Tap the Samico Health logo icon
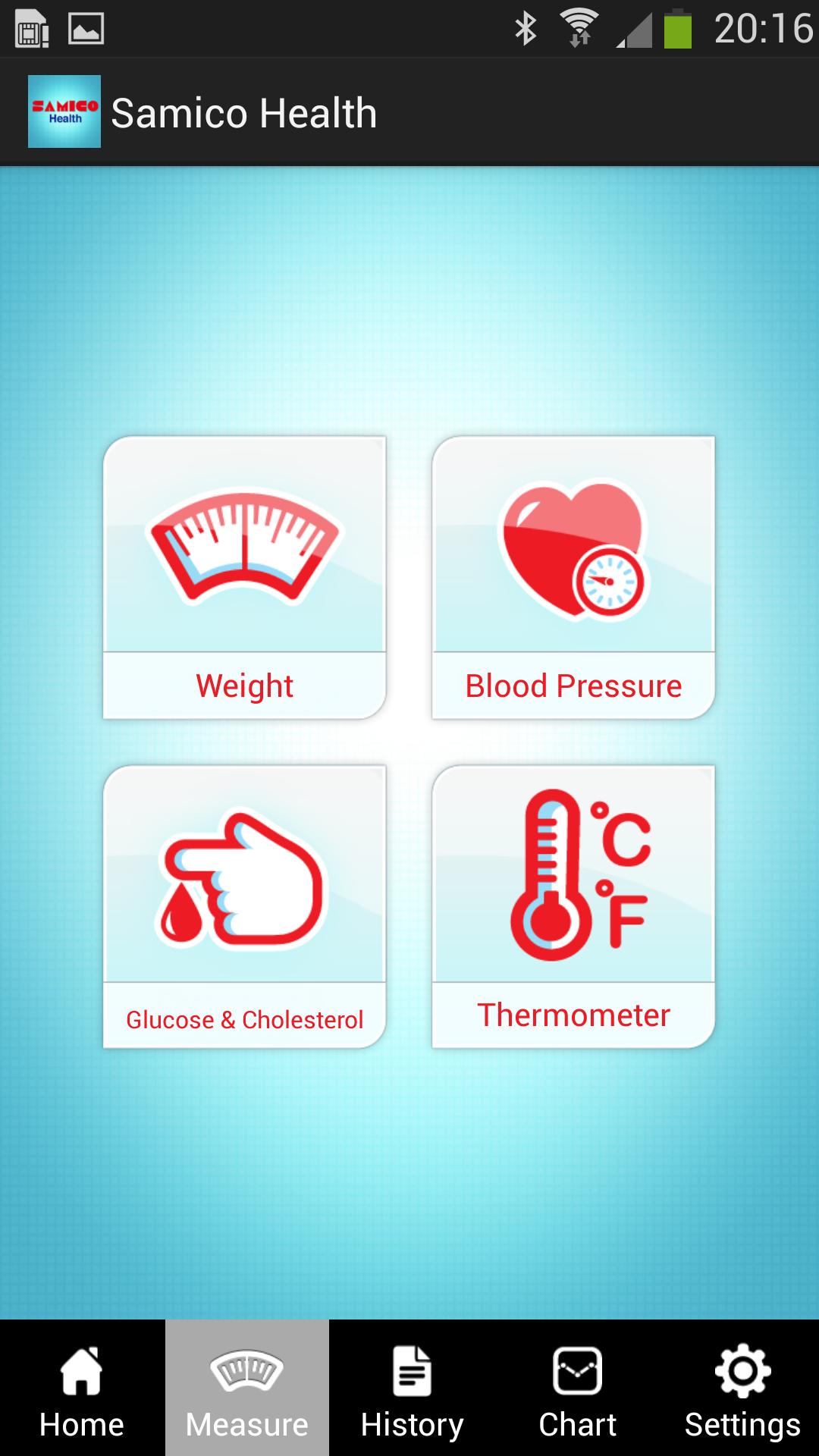 [64, 111]
